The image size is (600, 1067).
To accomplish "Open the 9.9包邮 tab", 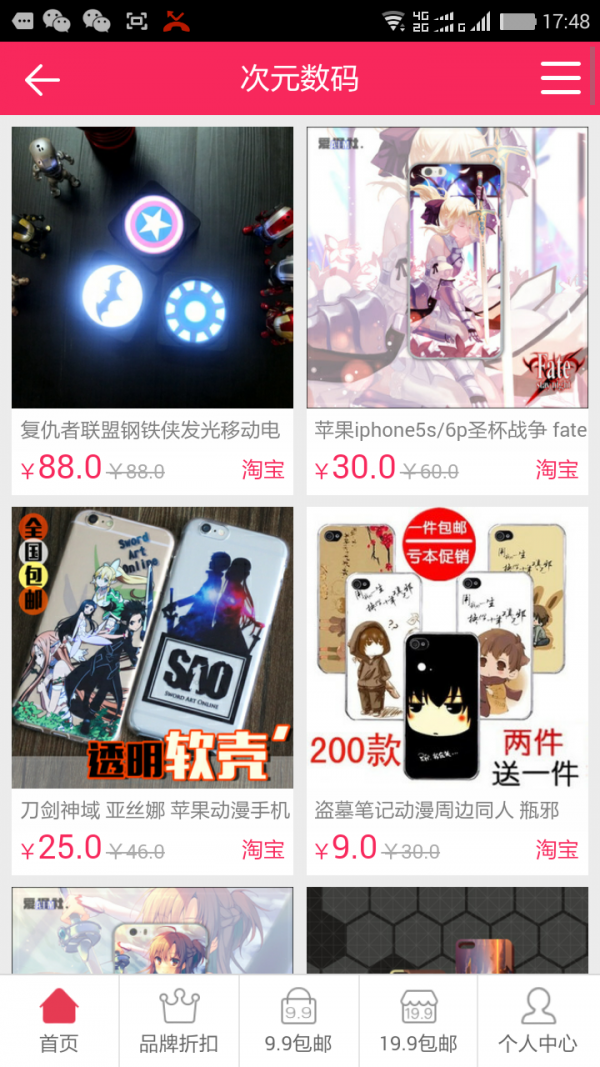I will 299,1021.
